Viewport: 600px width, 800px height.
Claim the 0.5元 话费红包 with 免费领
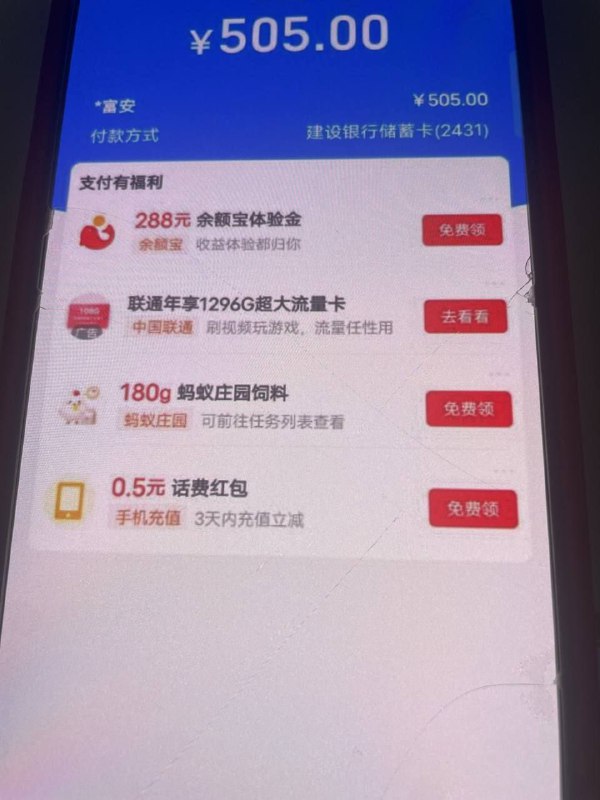(473, 508)
